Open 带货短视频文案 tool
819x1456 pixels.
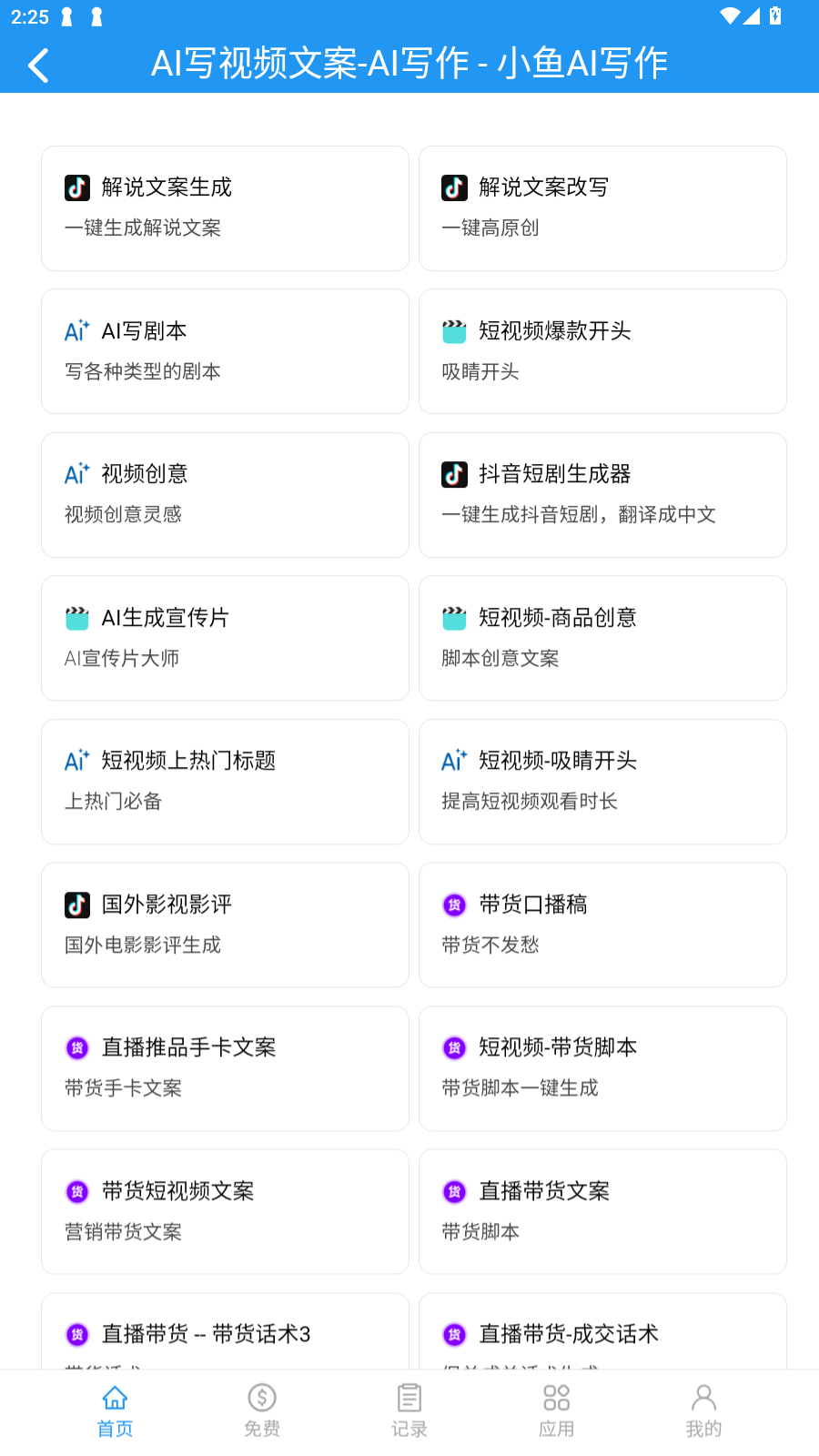(225, 1211)
